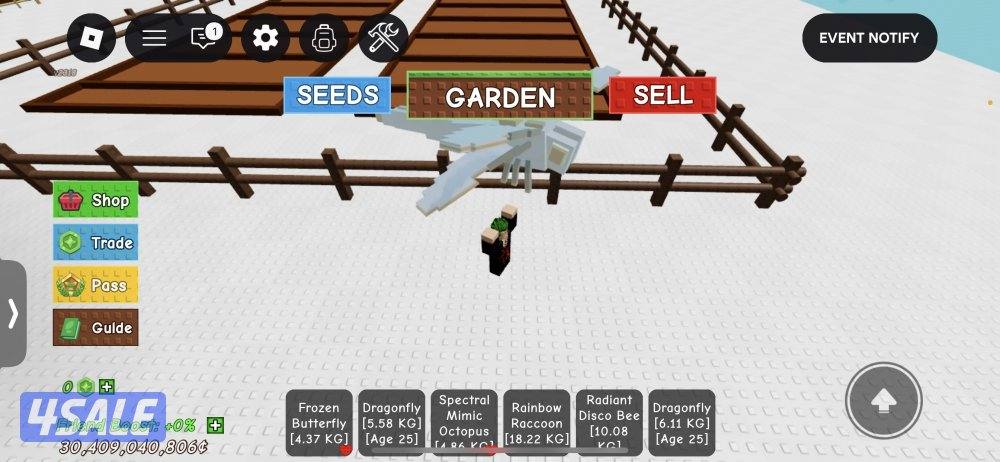
Task: Open the settings gear
Action: point(265,38)
